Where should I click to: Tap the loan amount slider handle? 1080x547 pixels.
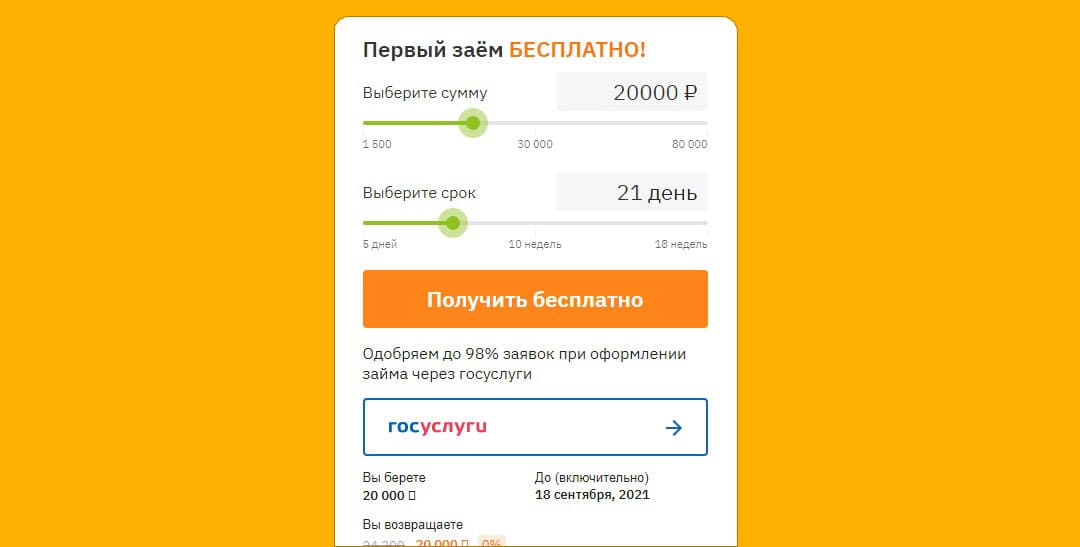coord(473,123)
